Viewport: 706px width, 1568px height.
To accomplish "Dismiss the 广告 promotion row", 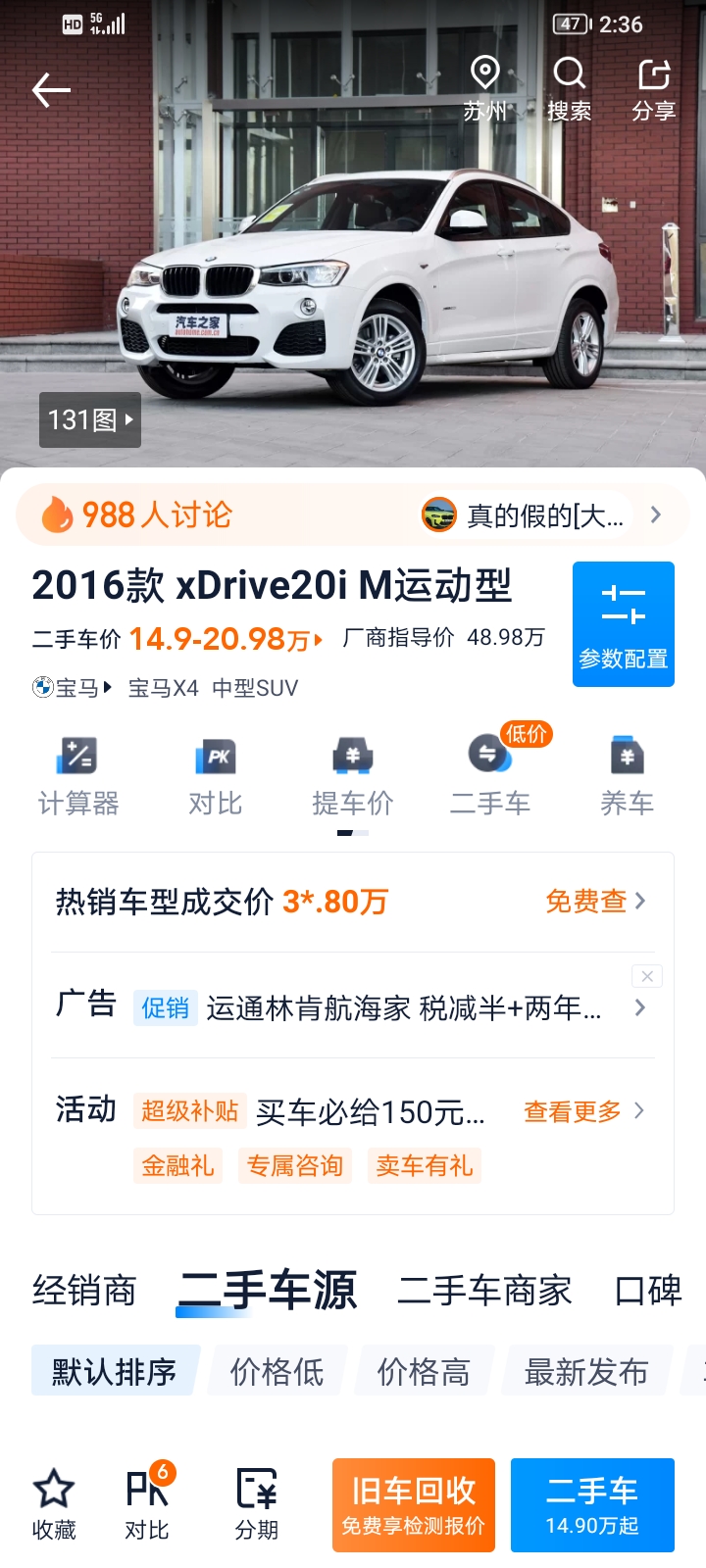I will [x=647, y=976].
